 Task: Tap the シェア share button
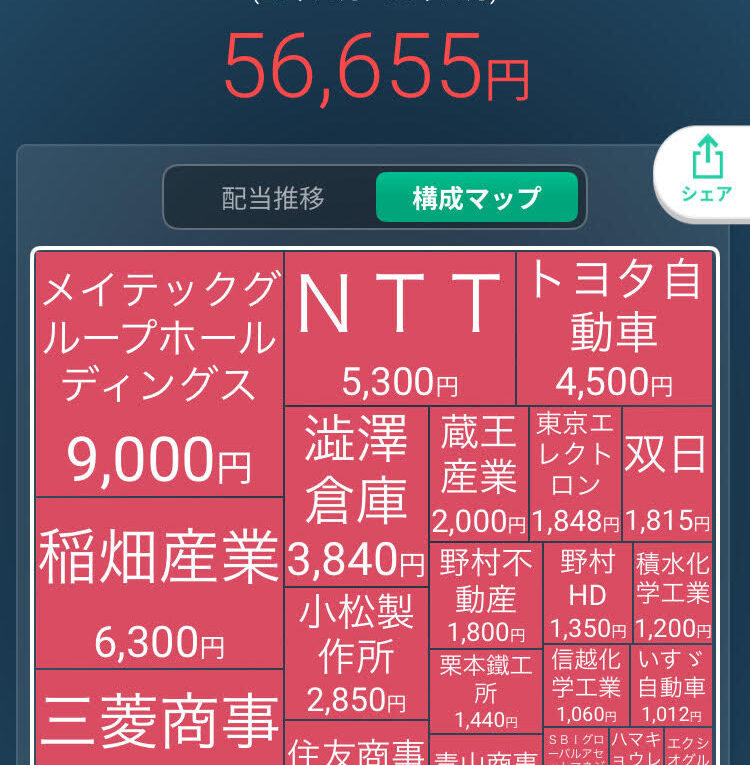tap(707, 170)
